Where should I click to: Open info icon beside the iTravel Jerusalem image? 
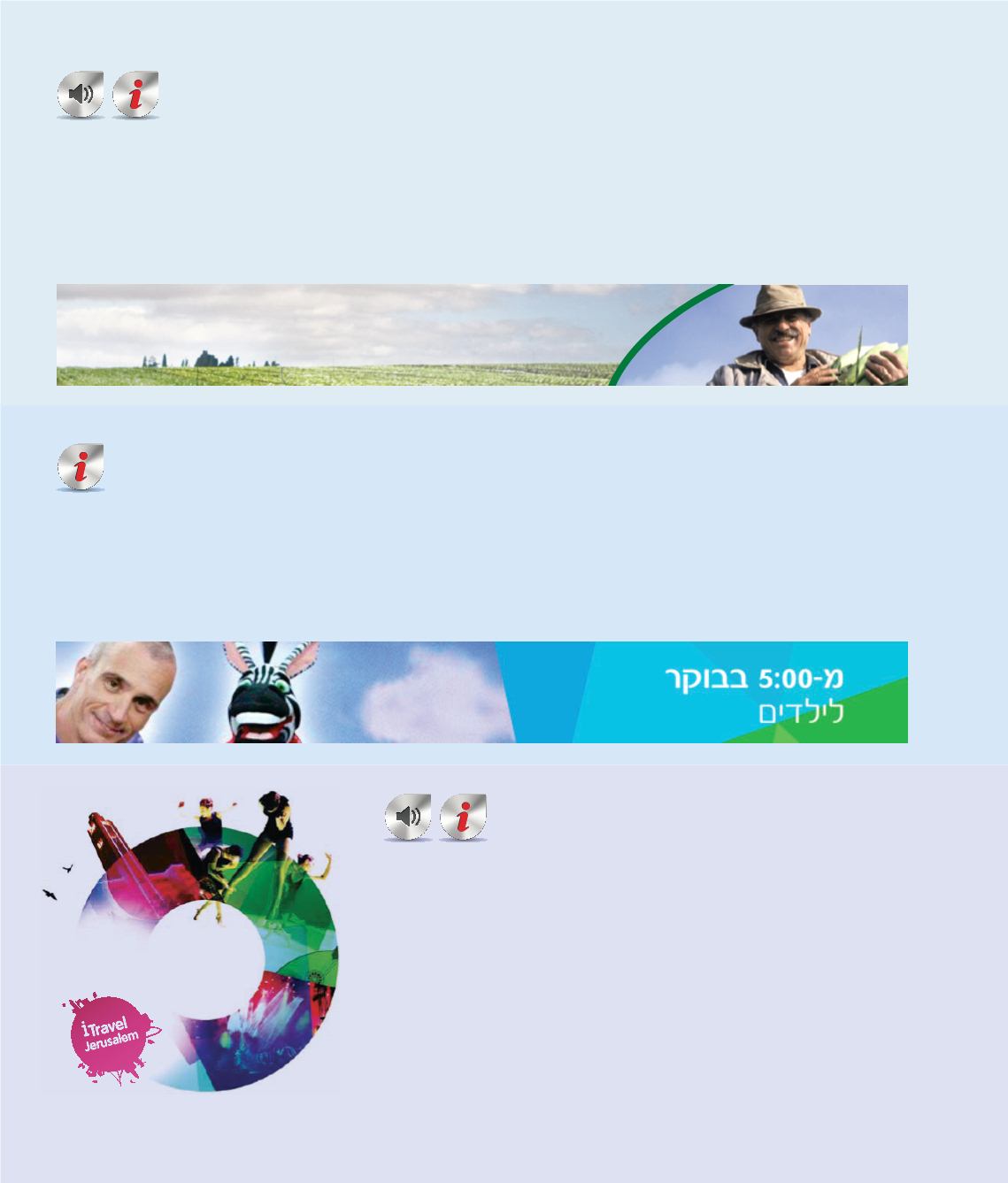click(463, 818)
